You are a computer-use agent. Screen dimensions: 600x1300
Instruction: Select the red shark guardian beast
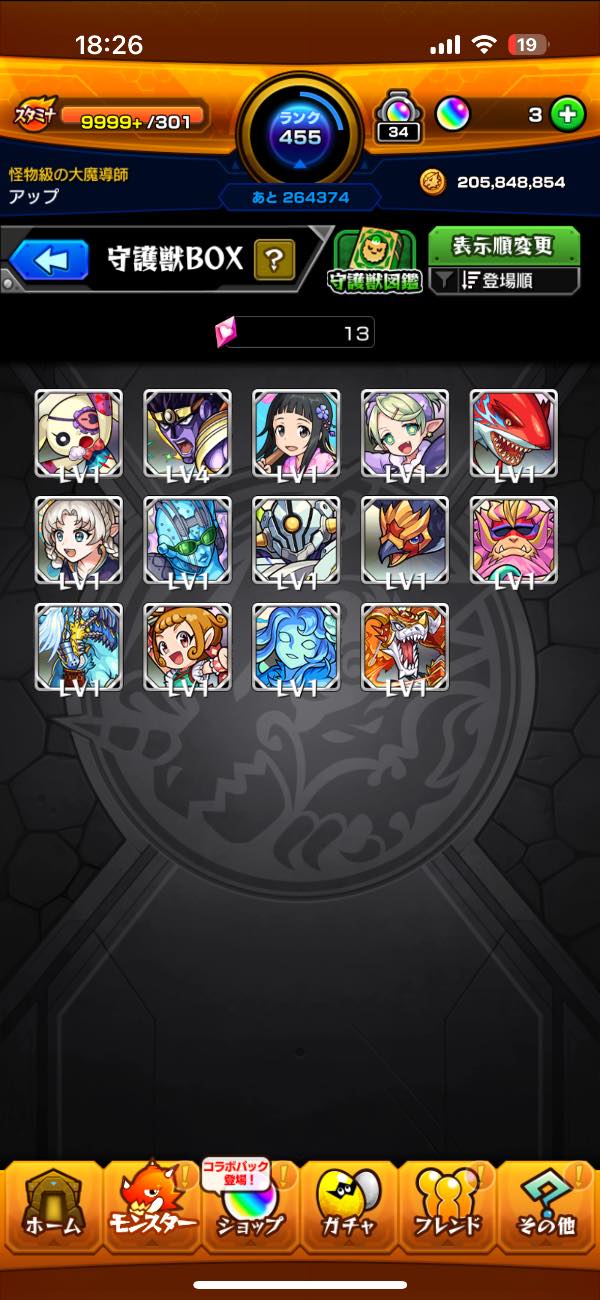tap(514, 433)
